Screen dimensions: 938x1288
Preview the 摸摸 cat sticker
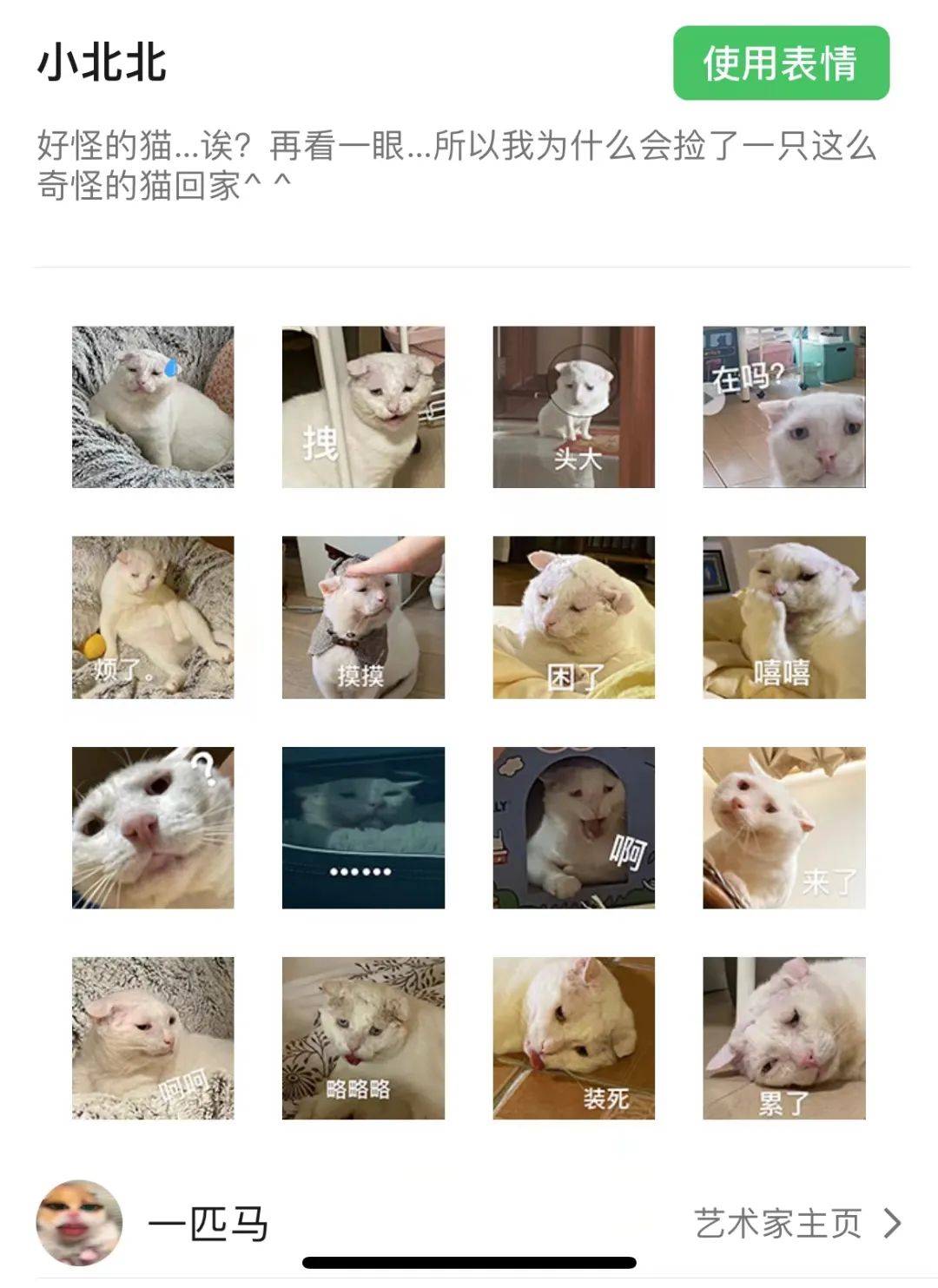pyautogui.click(x=363, y=617)
